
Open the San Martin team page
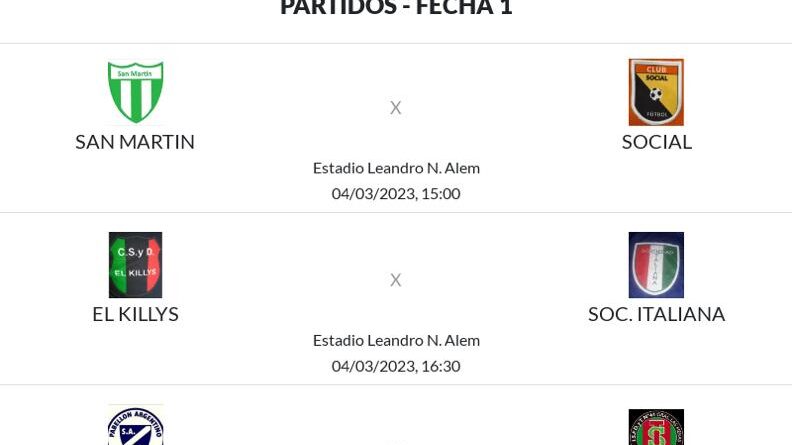click(x=135, y=141)
